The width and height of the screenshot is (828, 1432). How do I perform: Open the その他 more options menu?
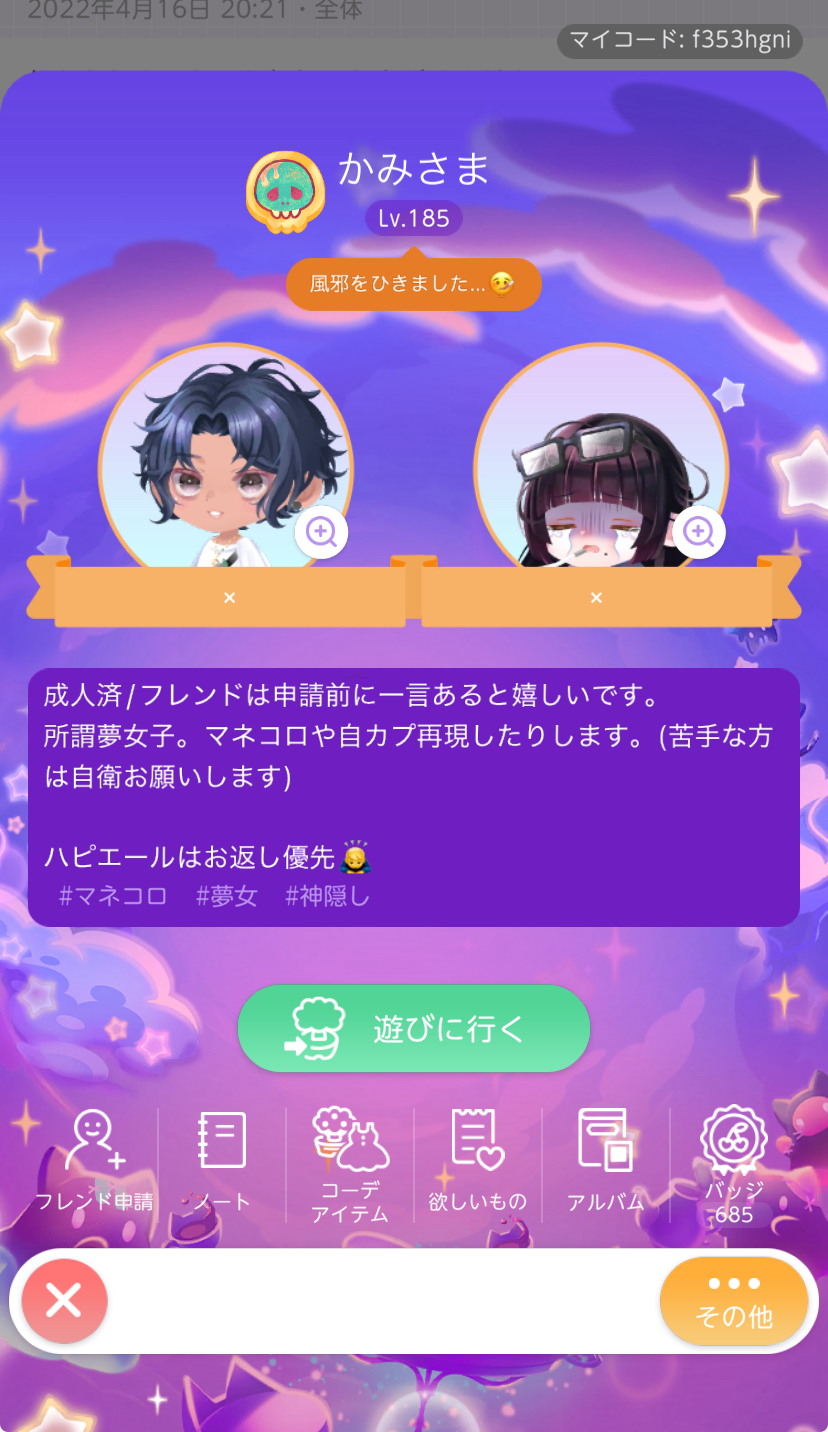coord(734,1300)
